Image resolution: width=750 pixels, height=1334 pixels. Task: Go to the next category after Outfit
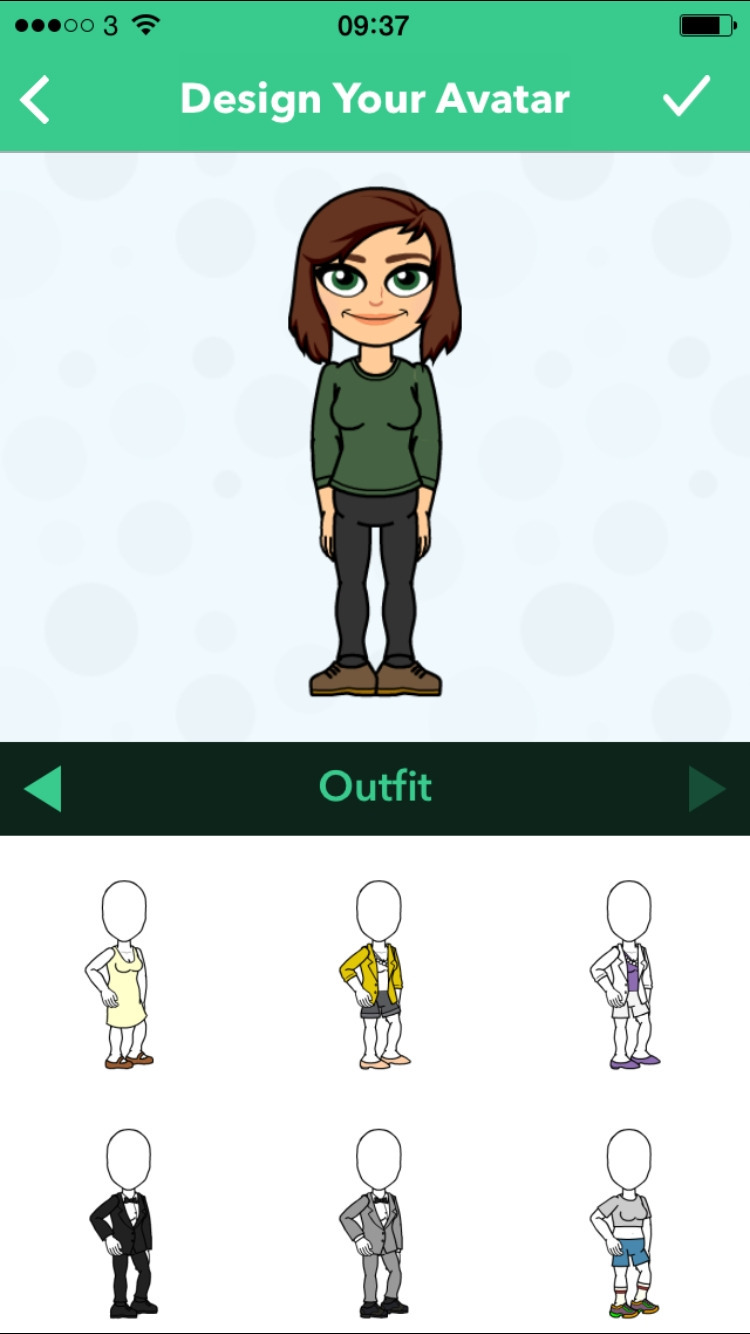pyautogui.click(x=707, y=788)
